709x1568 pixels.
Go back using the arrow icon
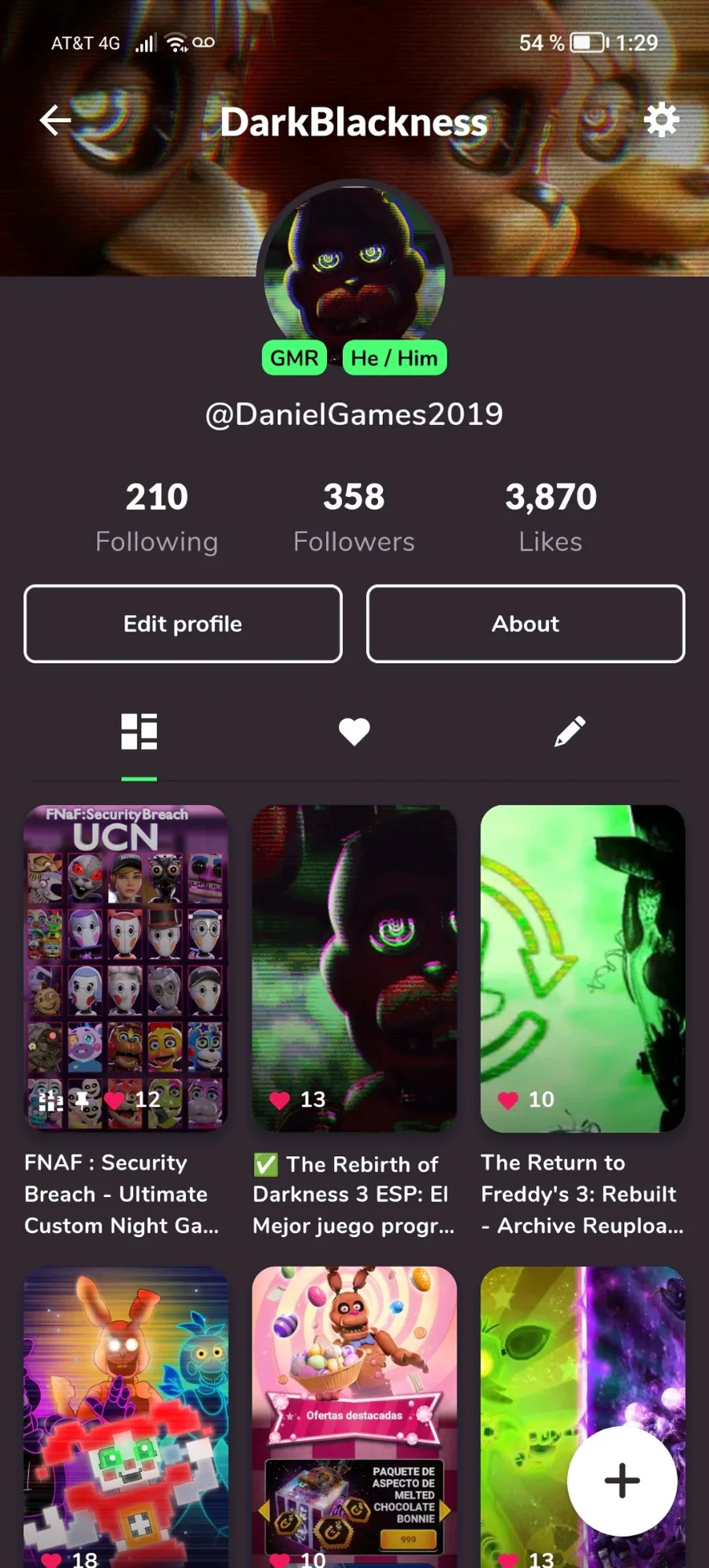coord(56,120)
